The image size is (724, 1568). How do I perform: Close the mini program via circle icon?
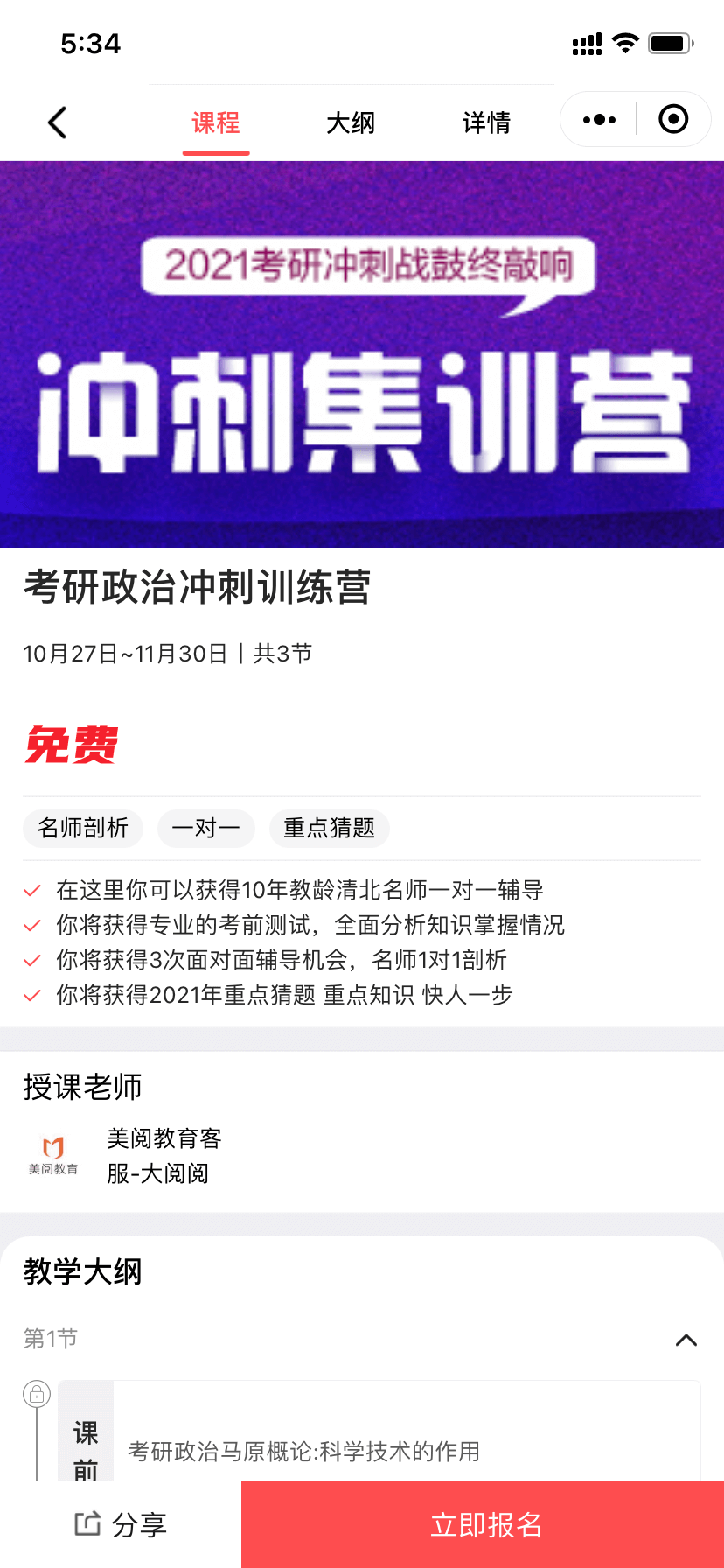[x=672, y=120]
